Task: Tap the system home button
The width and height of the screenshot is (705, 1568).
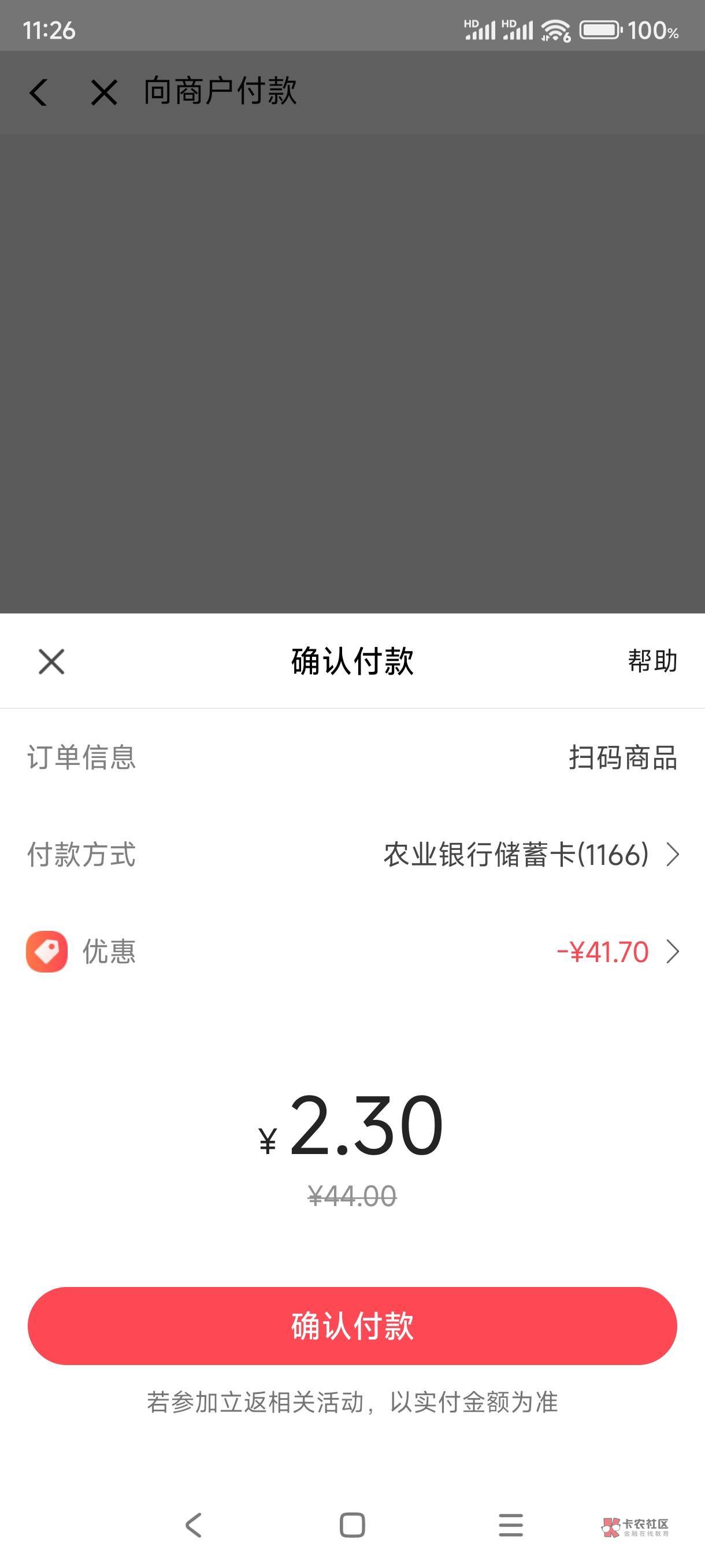Action: 352,1525
